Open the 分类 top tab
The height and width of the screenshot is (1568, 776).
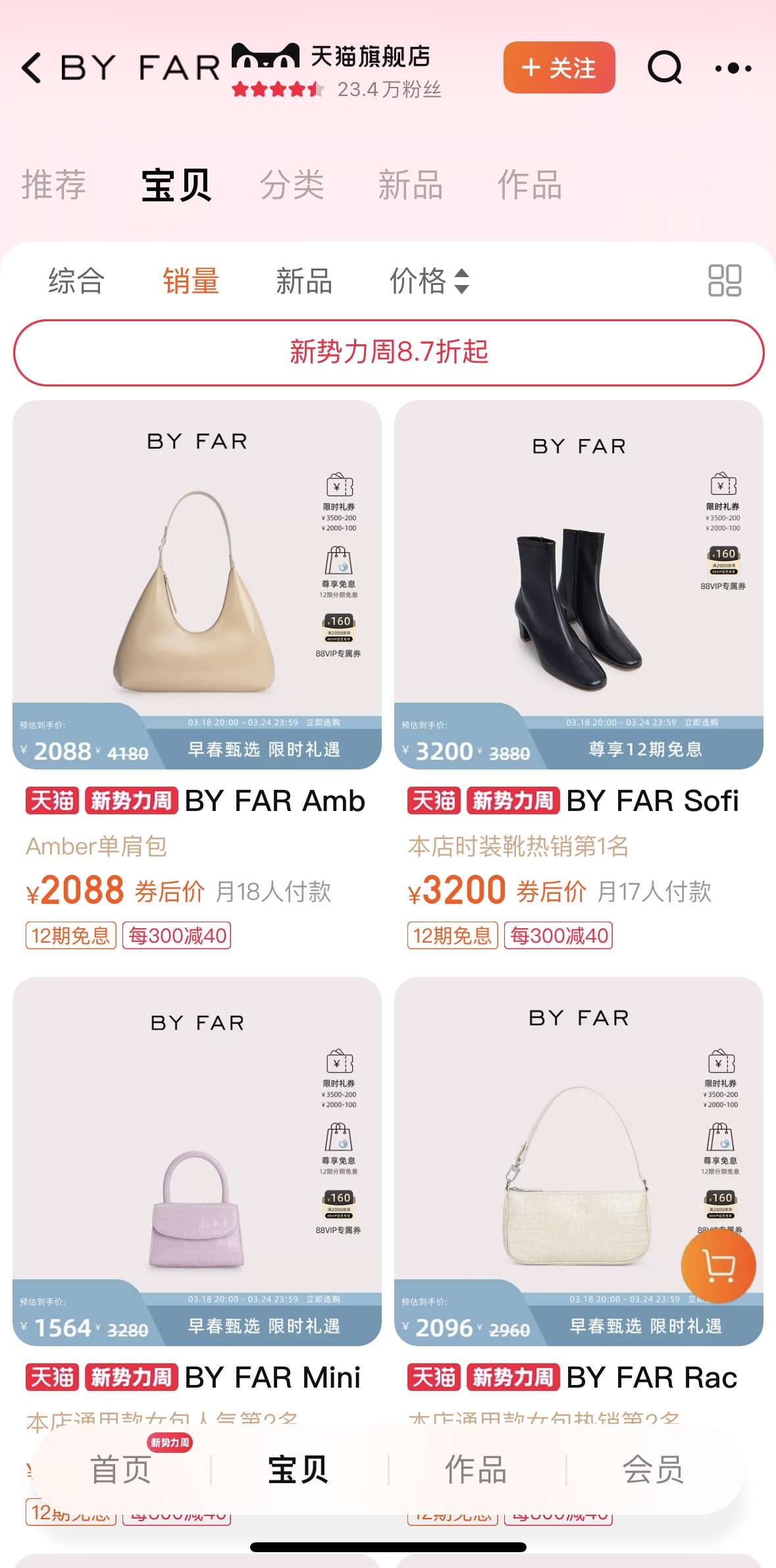pyautogui.click(x=292, y=184)
